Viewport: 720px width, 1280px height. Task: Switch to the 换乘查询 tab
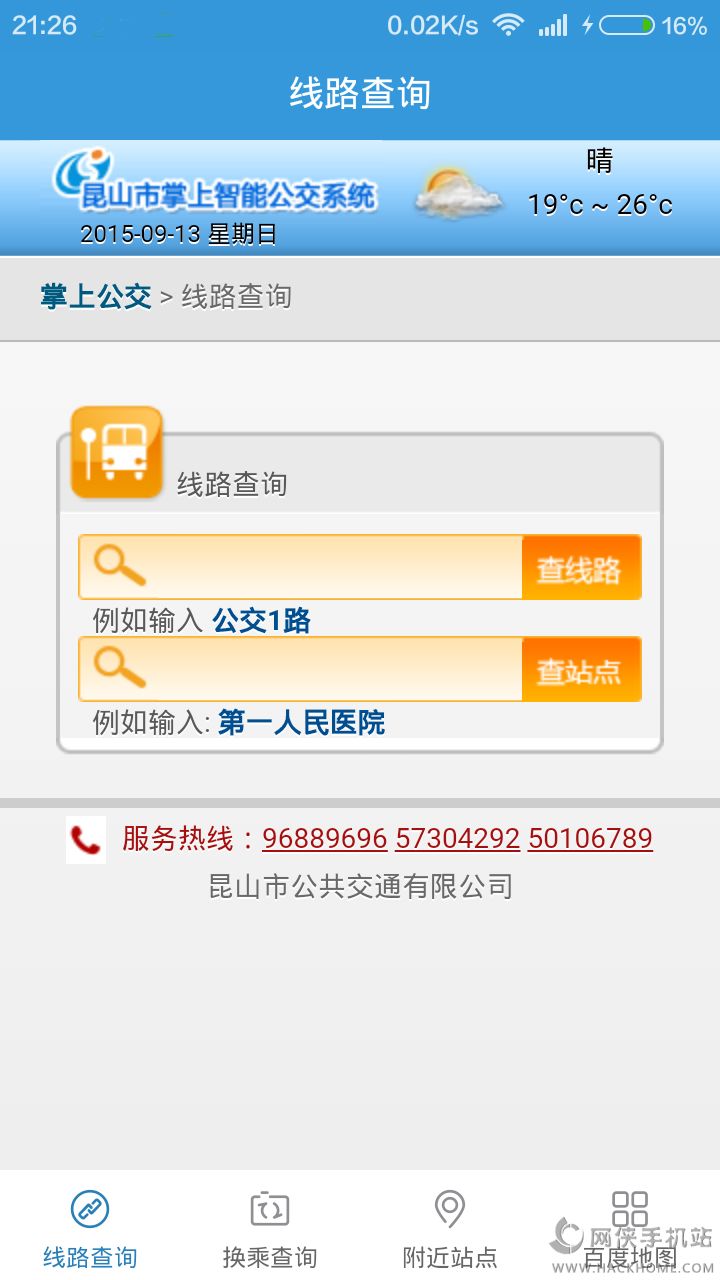tap(270, 1228)
